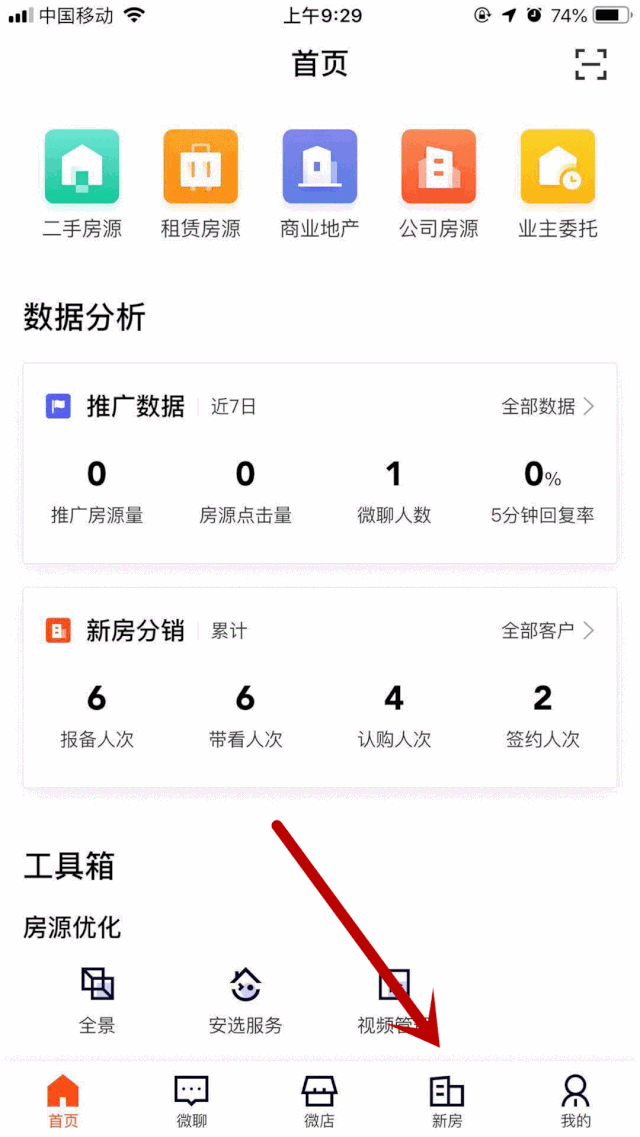Open 商业地产 category
Screen dimensions: 640x1137
[x=319, y=185]
